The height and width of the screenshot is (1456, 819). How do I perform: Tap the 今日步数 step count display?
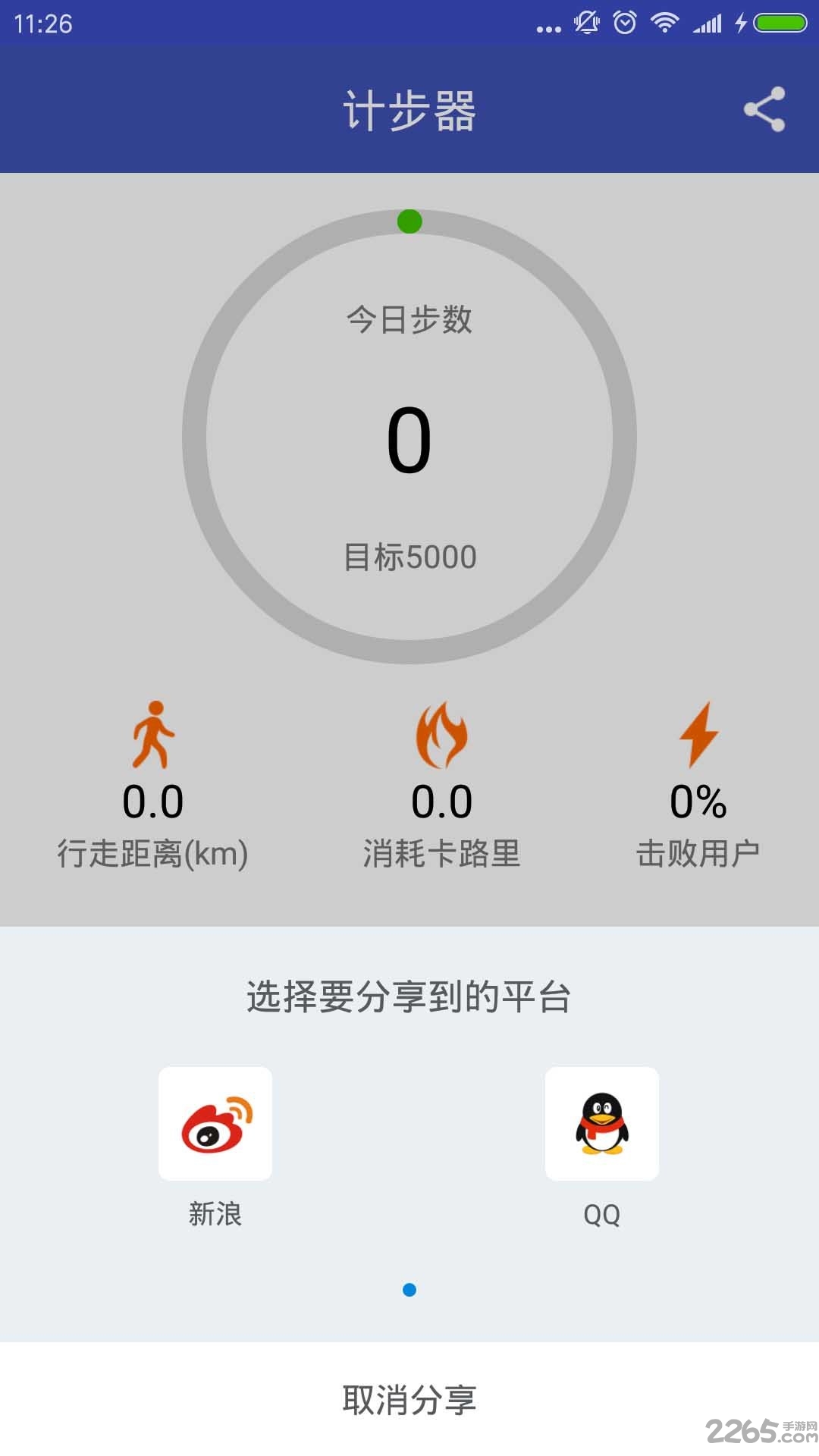tap(409, 438)
